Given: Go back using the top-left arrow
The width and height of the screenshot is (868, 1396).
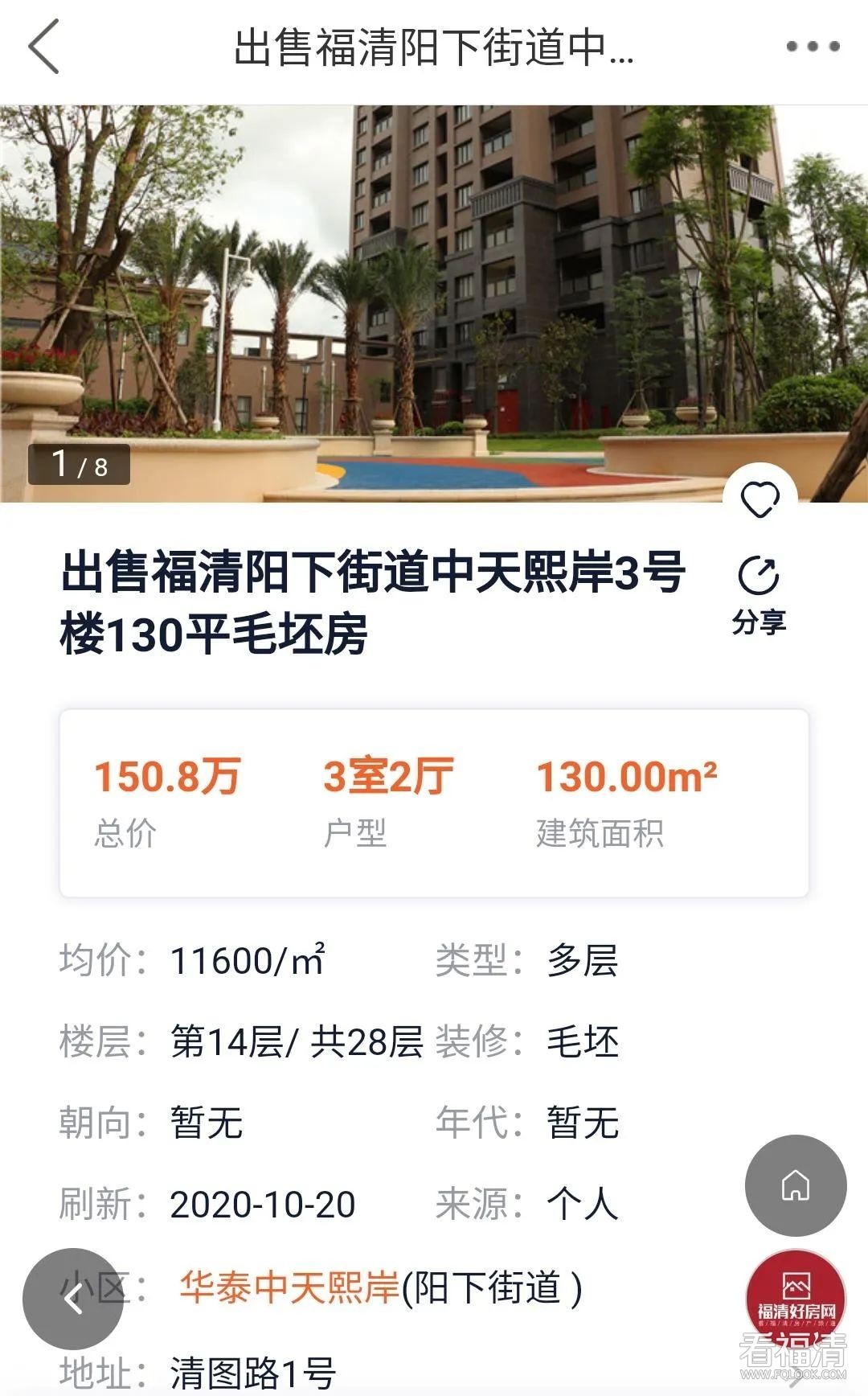Looking at the screenshot, I should (44, 47).
